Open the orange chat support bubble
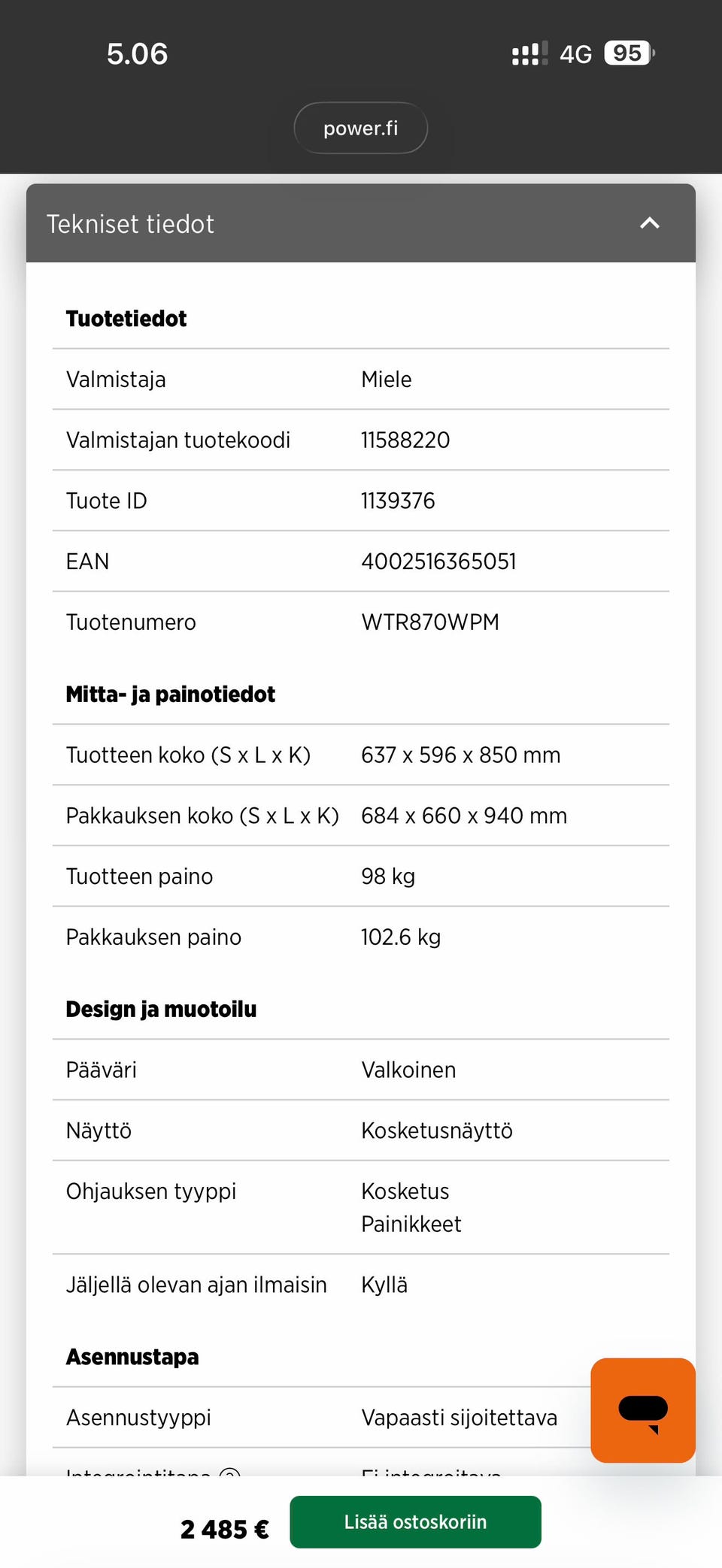The width and height of the screenshot is (722, 1568). tap(643, 1410)
